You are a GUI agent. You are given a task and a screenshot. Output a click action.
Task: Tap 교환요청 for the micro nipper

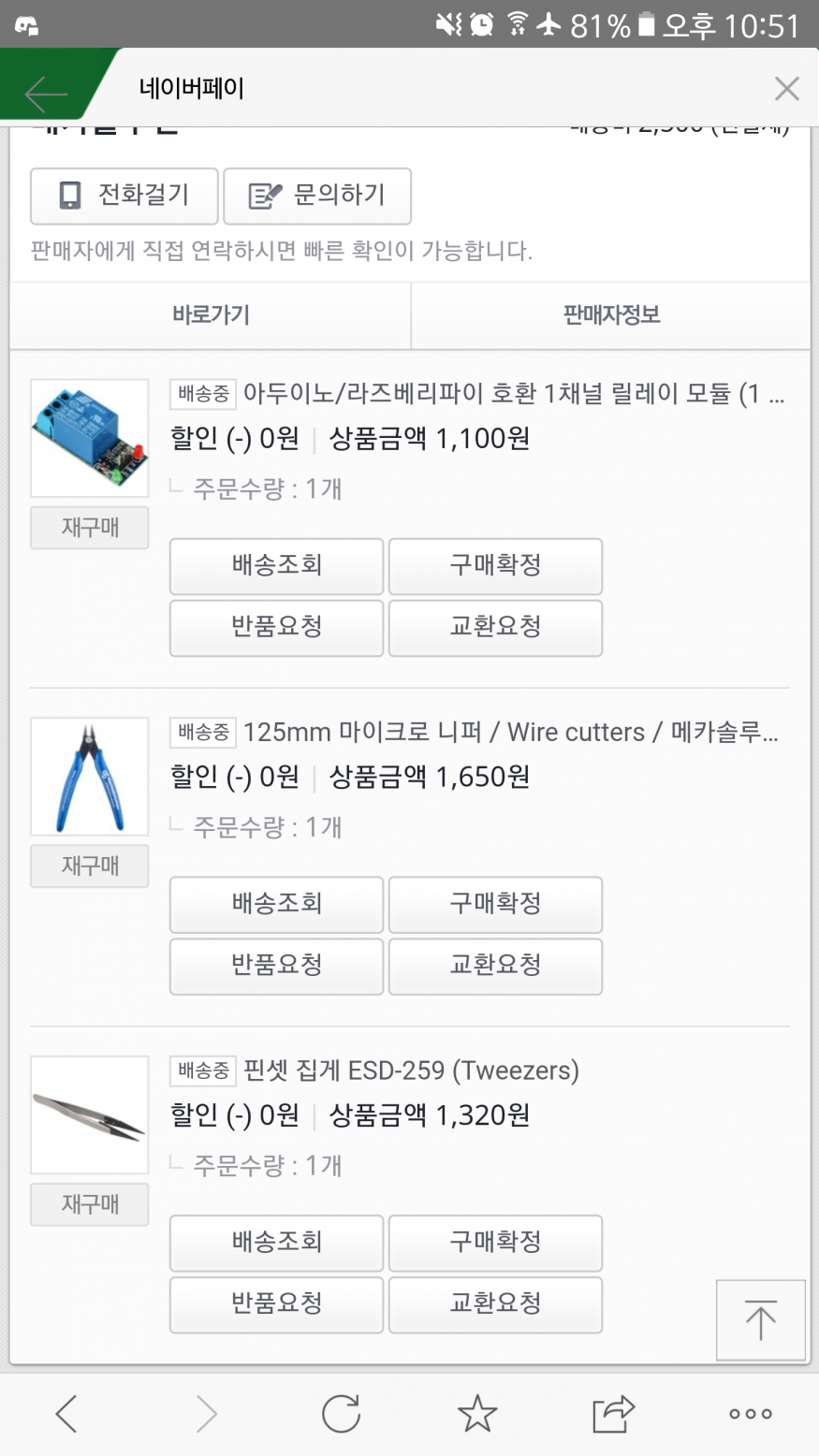[x=495, y=966]
